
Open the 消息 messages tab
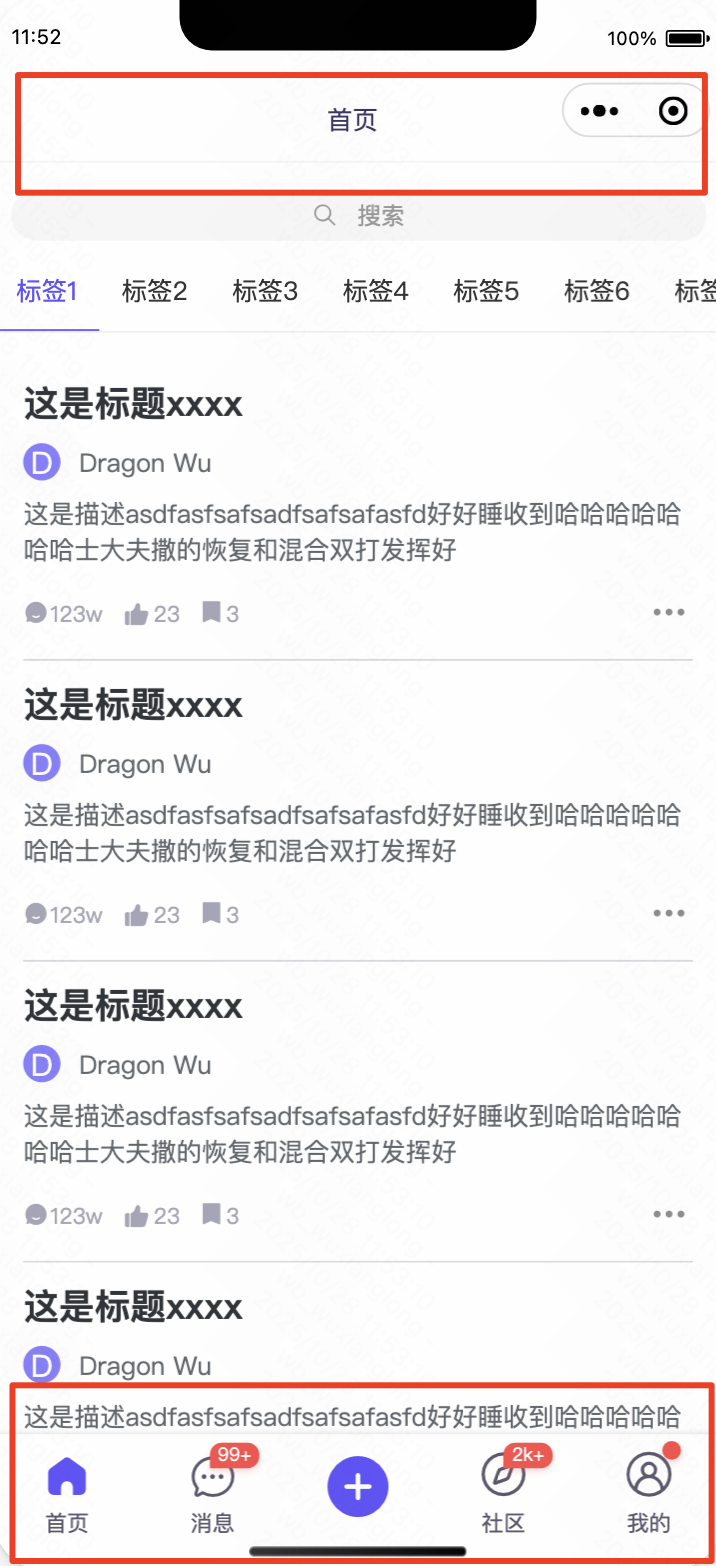[212, 1494]
